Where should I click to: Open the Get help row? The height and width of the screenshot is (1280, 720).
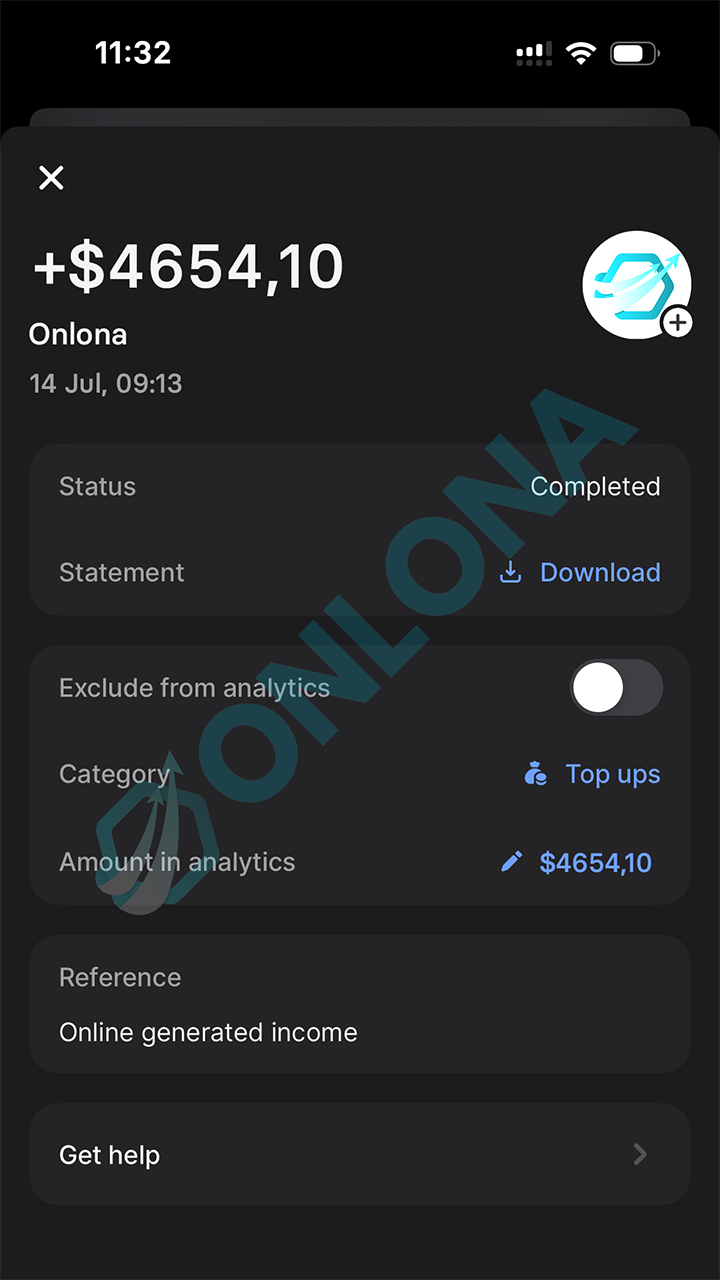pos(360,1155)
